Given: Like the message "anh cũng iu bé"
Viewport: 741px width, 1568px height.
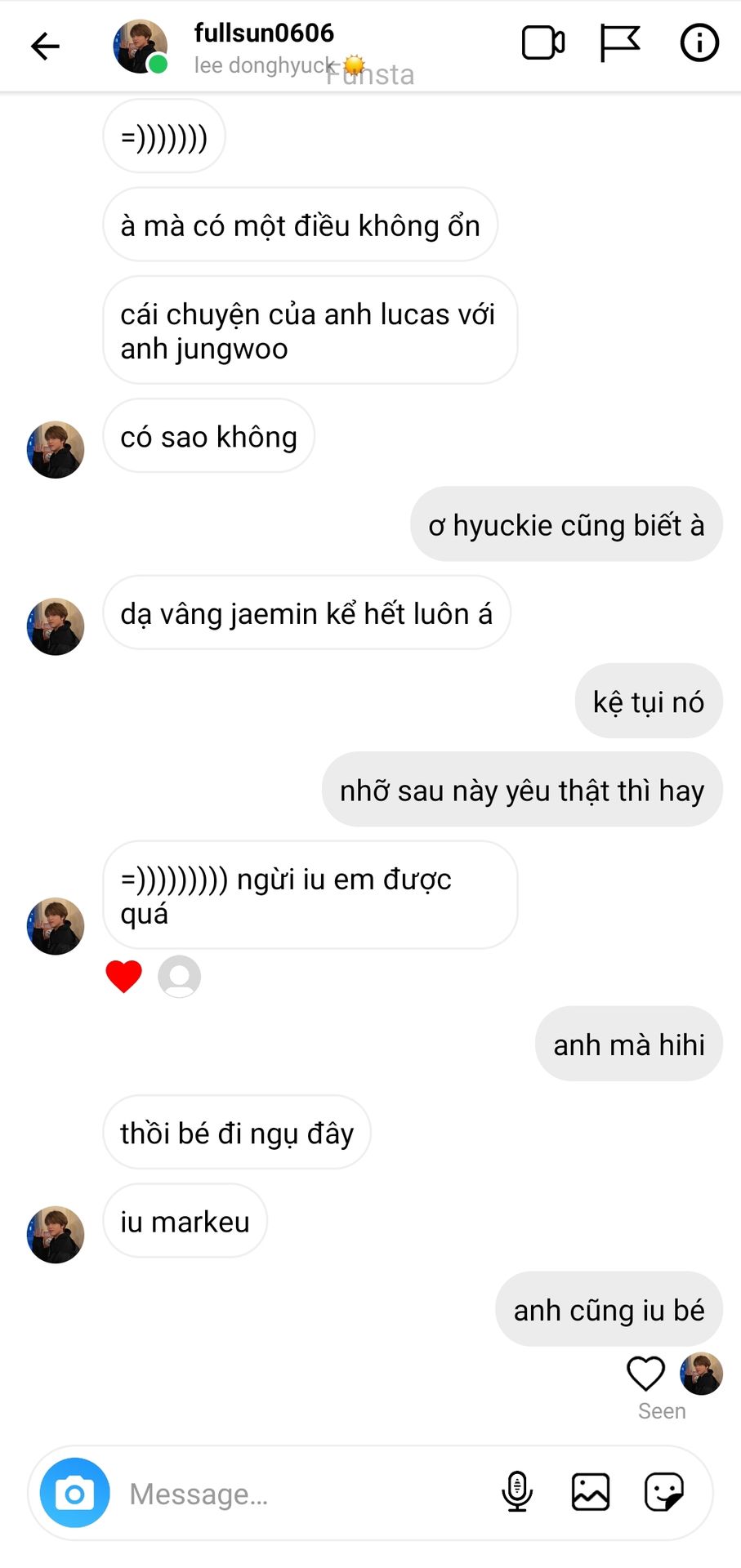Looking at the screenshot, I should tap(645, 1373).
